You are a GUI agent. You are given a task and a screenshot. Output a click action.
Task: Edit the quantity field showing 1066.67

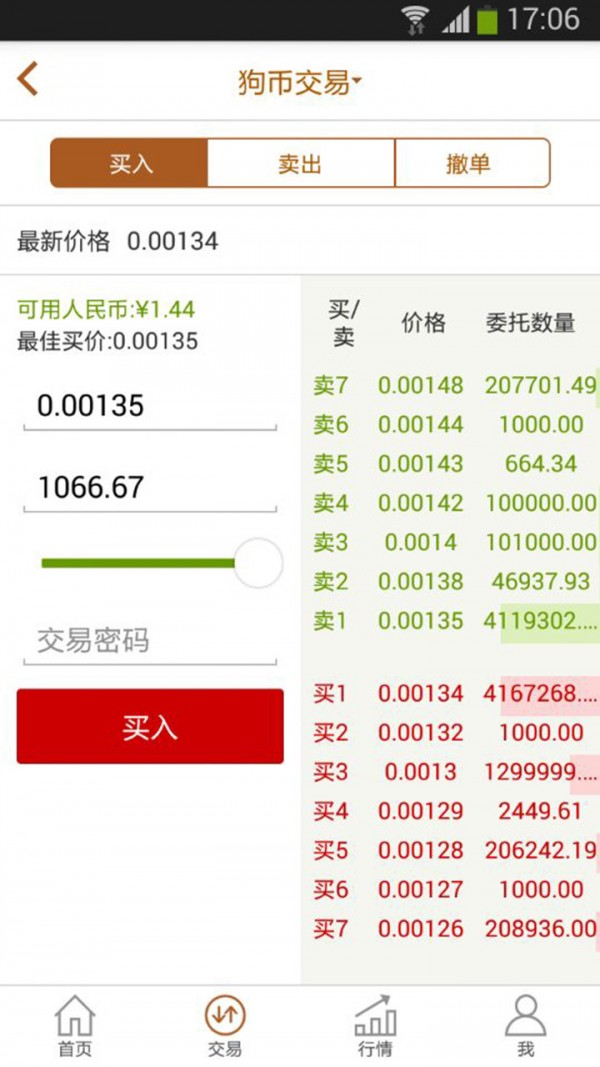click(150, 488)
